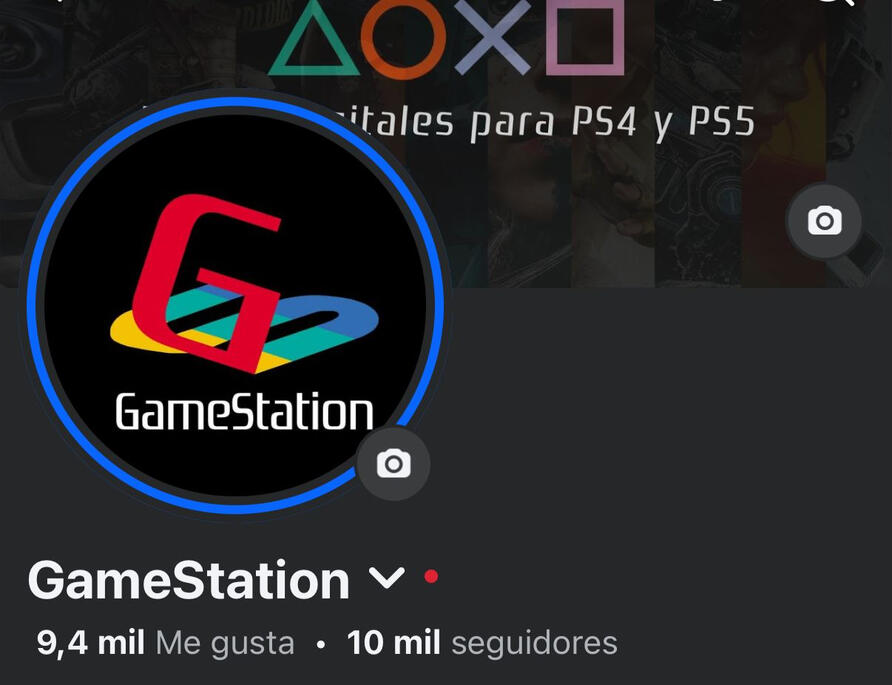Tap the camera icon on the cover photo

[x=824, y=221]
